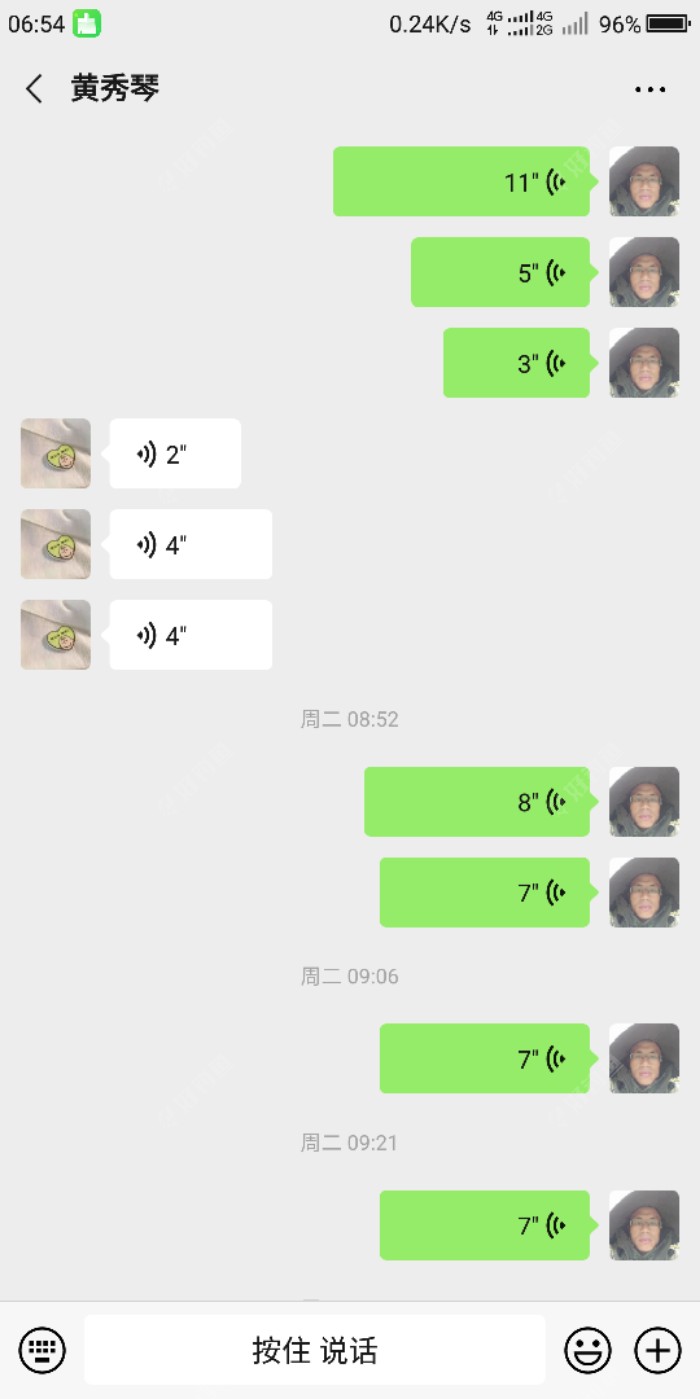Go back from the 黄秀琴 chat
Screen dimensions: 700x1399
pyautogui.click(x=35, y=89)
